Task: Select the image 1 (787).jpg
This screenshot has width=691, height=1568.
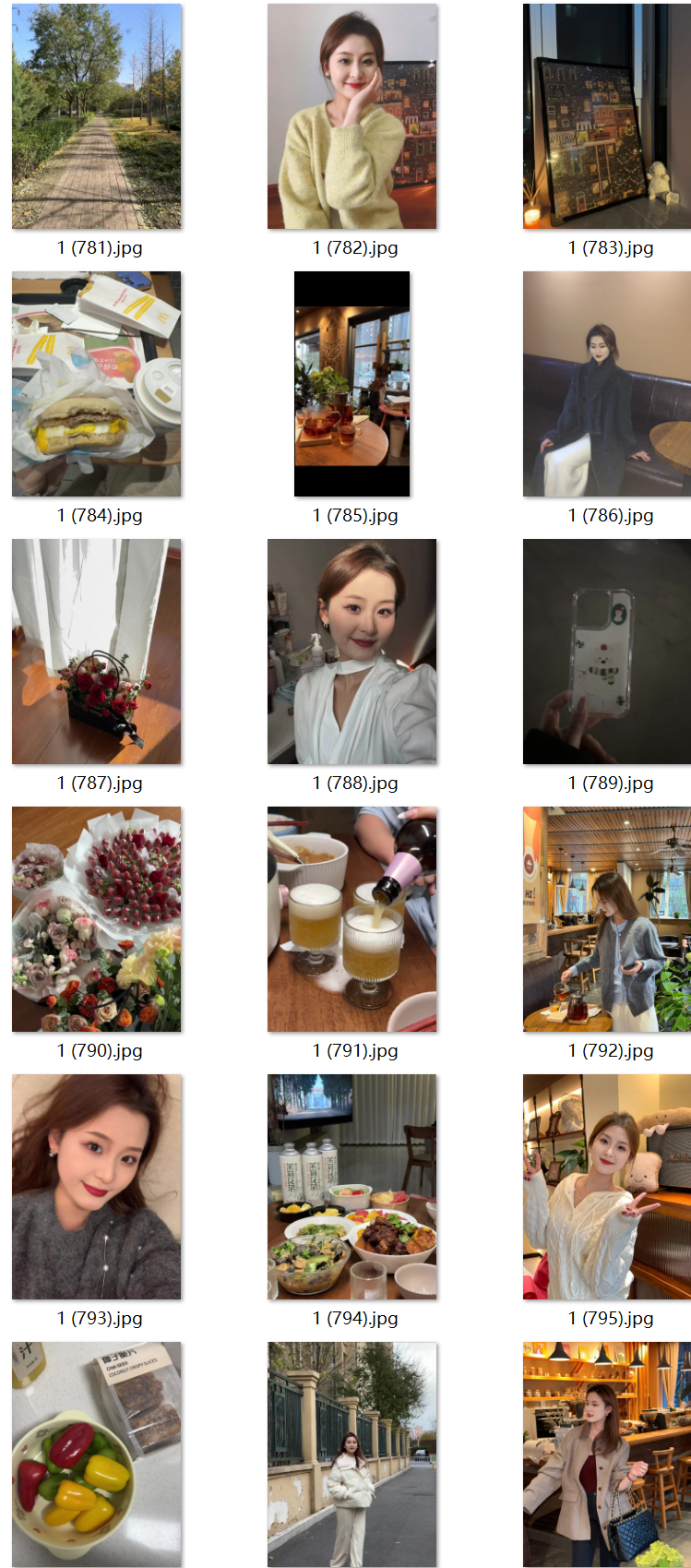Action: click(x=97, y=652)
